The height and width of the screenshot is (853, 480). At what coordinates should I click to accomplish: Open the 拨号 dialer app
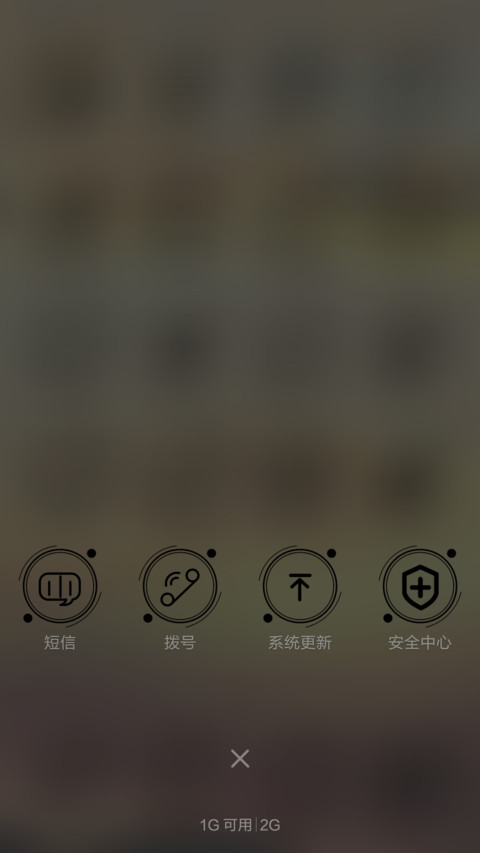tap(180, 586)
